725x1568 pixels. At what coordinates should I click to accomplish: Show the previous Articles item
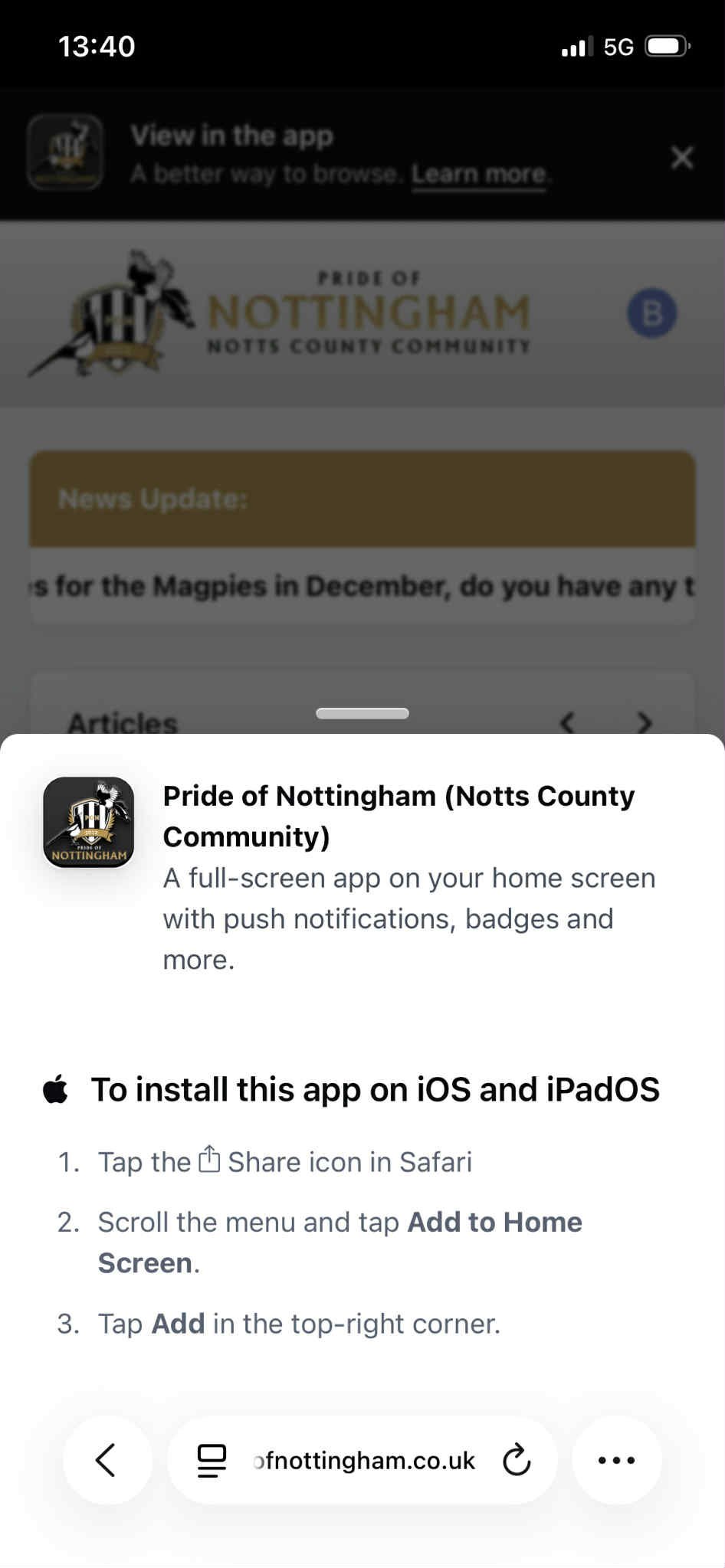pyautogui.click(x=567, y=722)
